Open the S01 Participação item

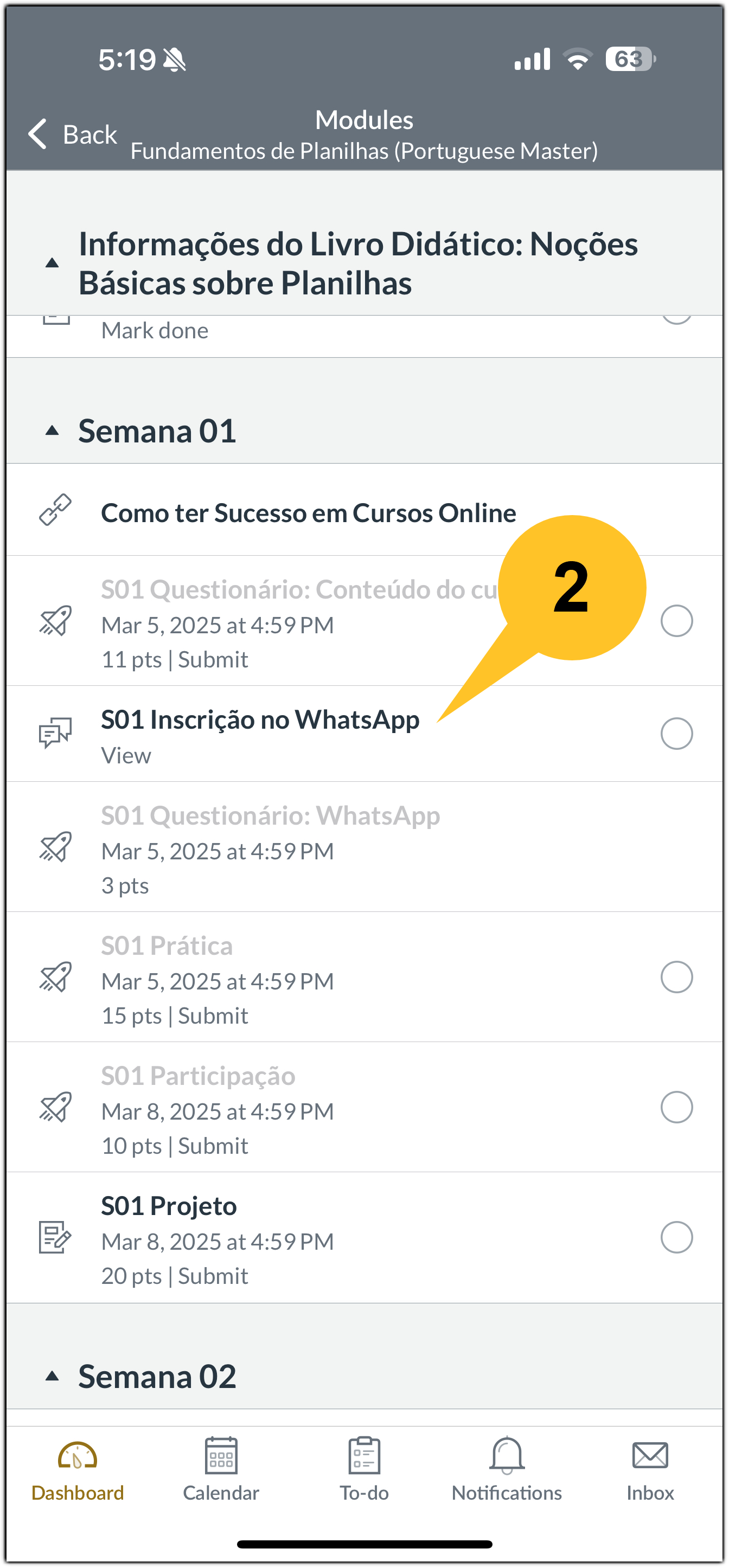click(364, 1108)
